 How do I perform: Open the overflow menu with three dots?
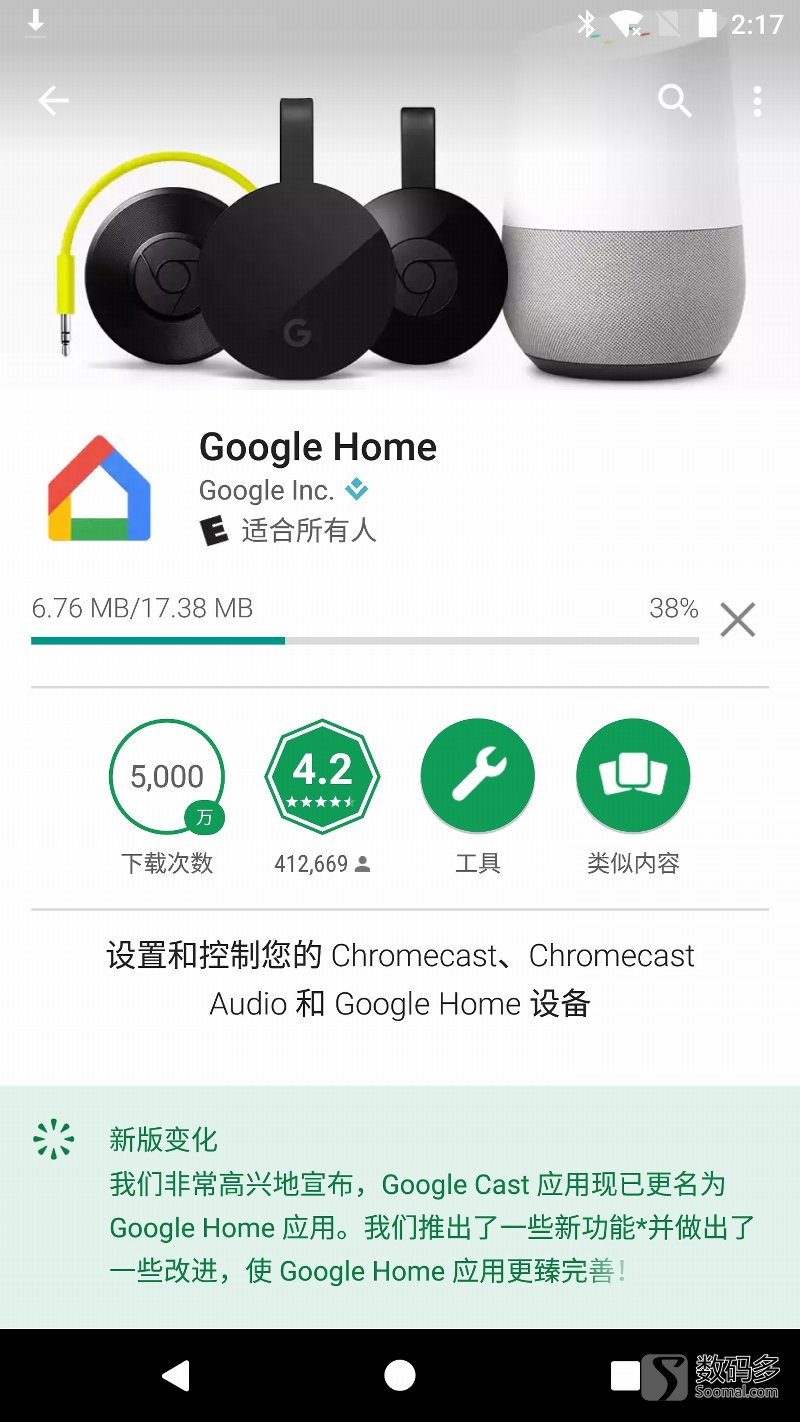[757, 101]
